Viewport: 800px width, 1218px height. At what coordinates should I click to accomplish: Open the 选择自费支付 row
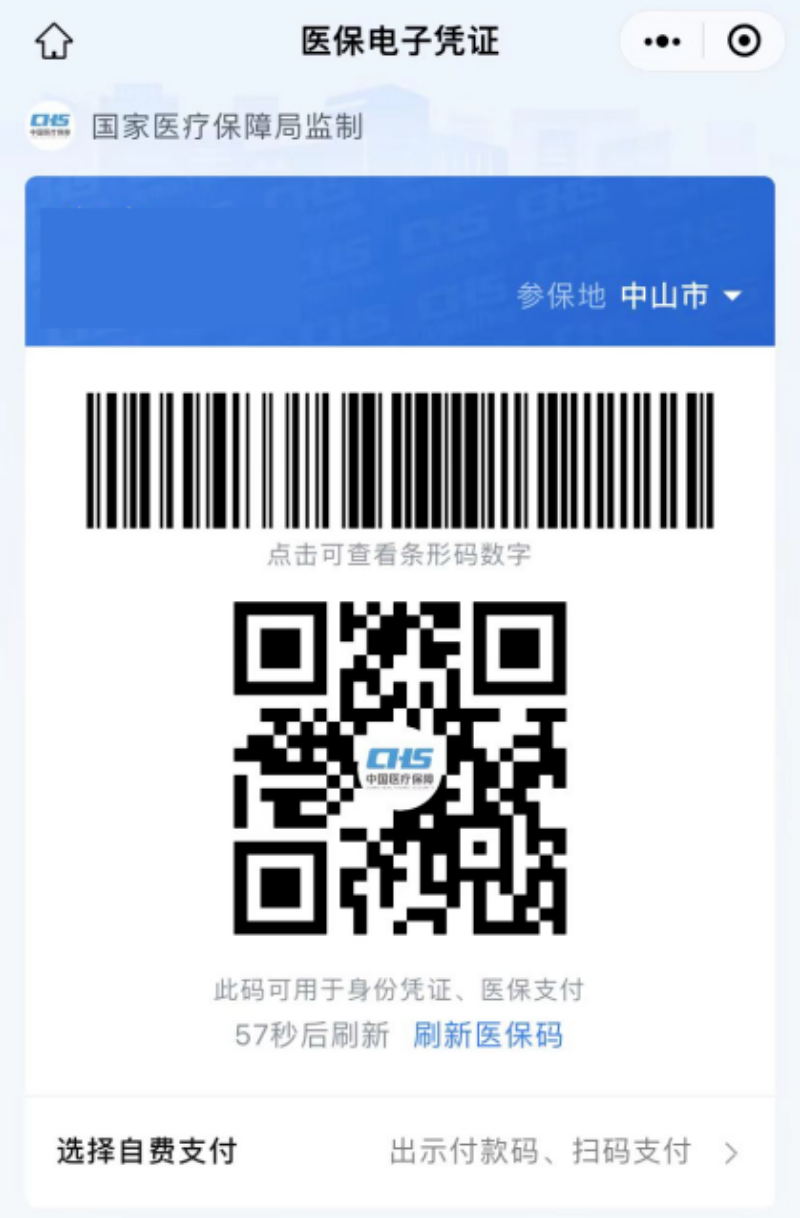(400, 1152)
